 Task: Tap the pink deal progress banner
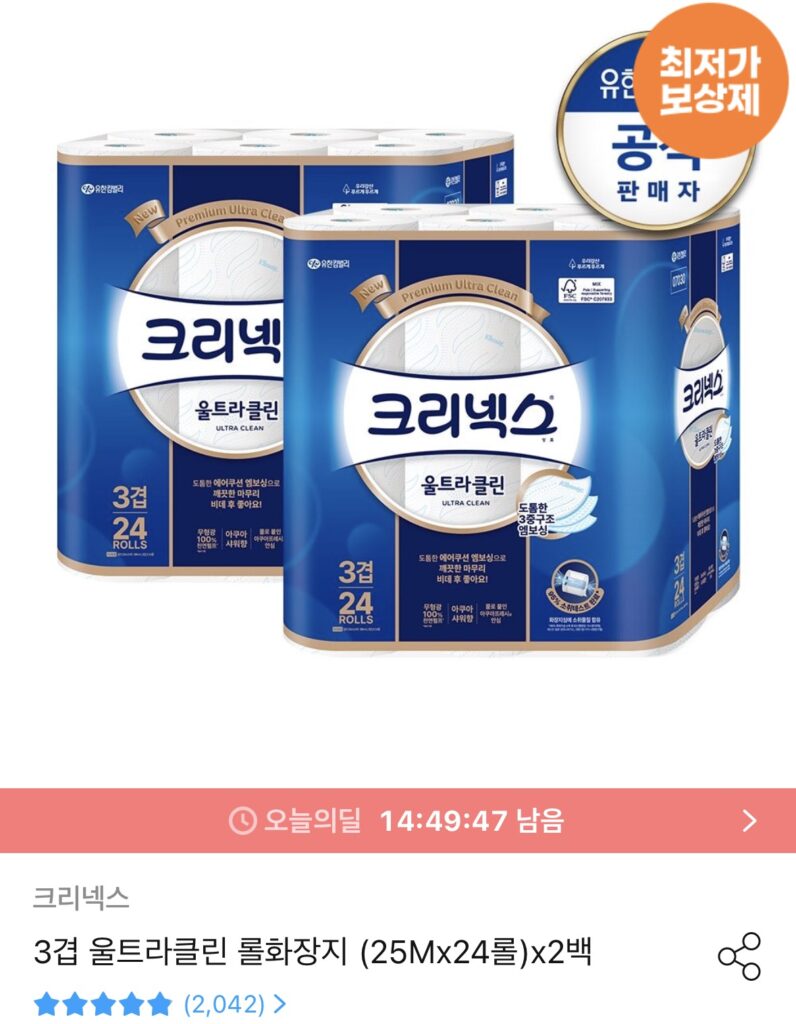click(398, 822)
